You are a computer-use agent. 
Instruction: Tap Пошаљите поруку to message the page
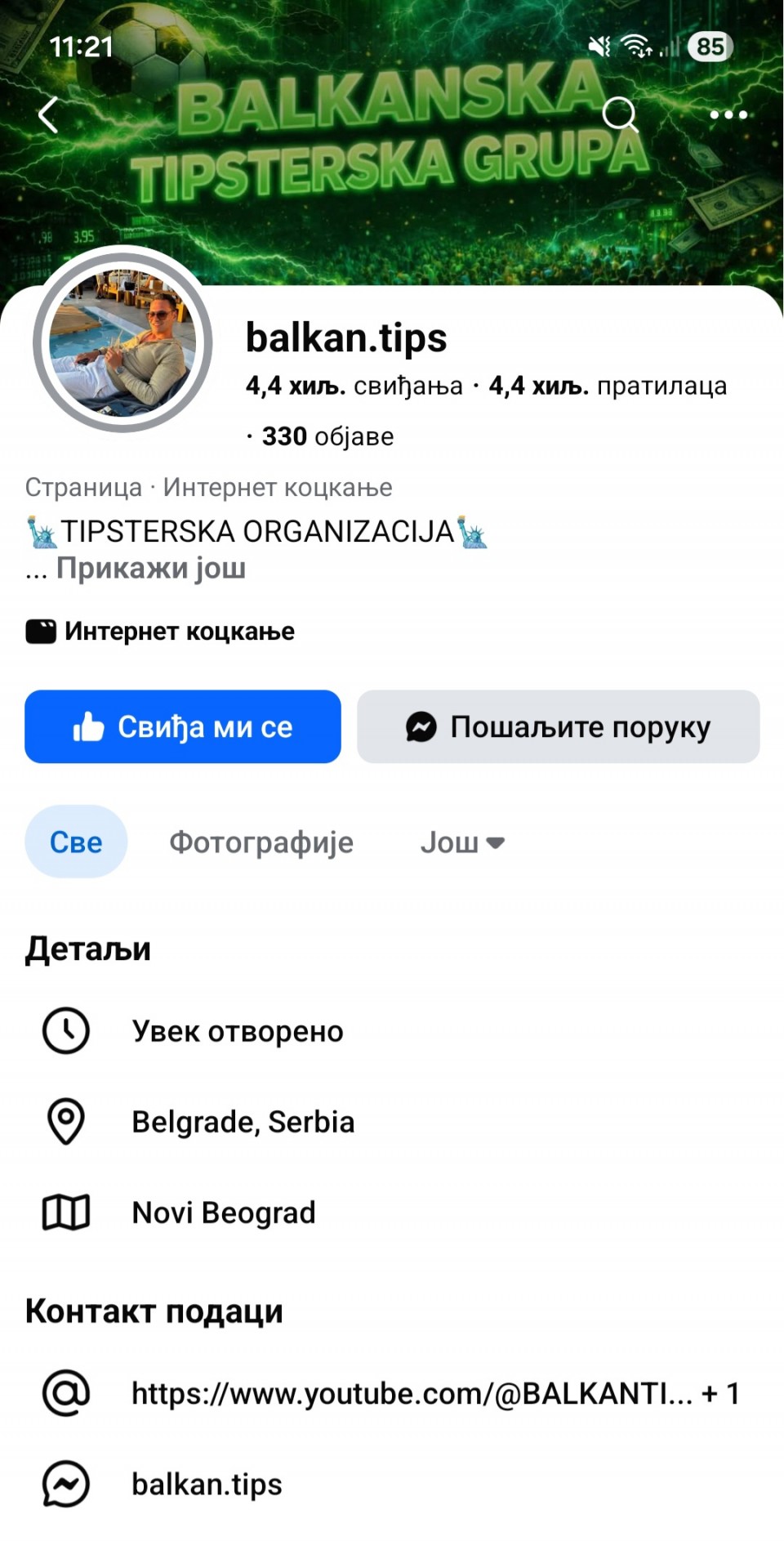click(559, 726)
